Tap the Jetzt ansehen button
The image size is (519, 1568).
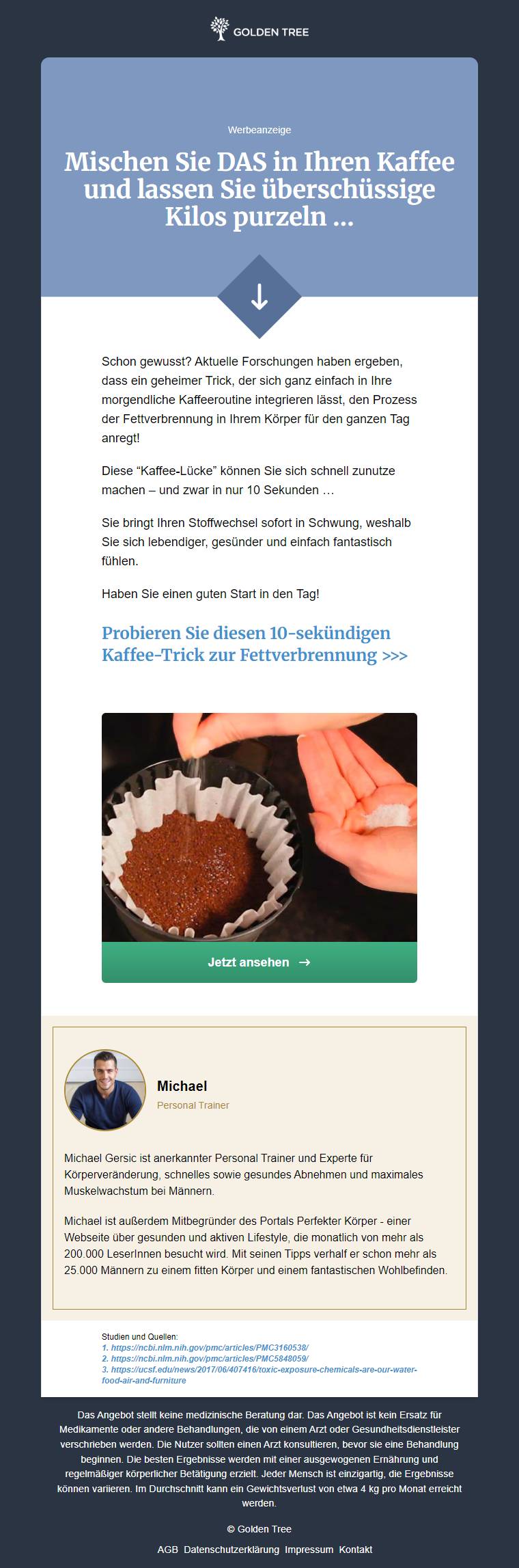point(259,962)
